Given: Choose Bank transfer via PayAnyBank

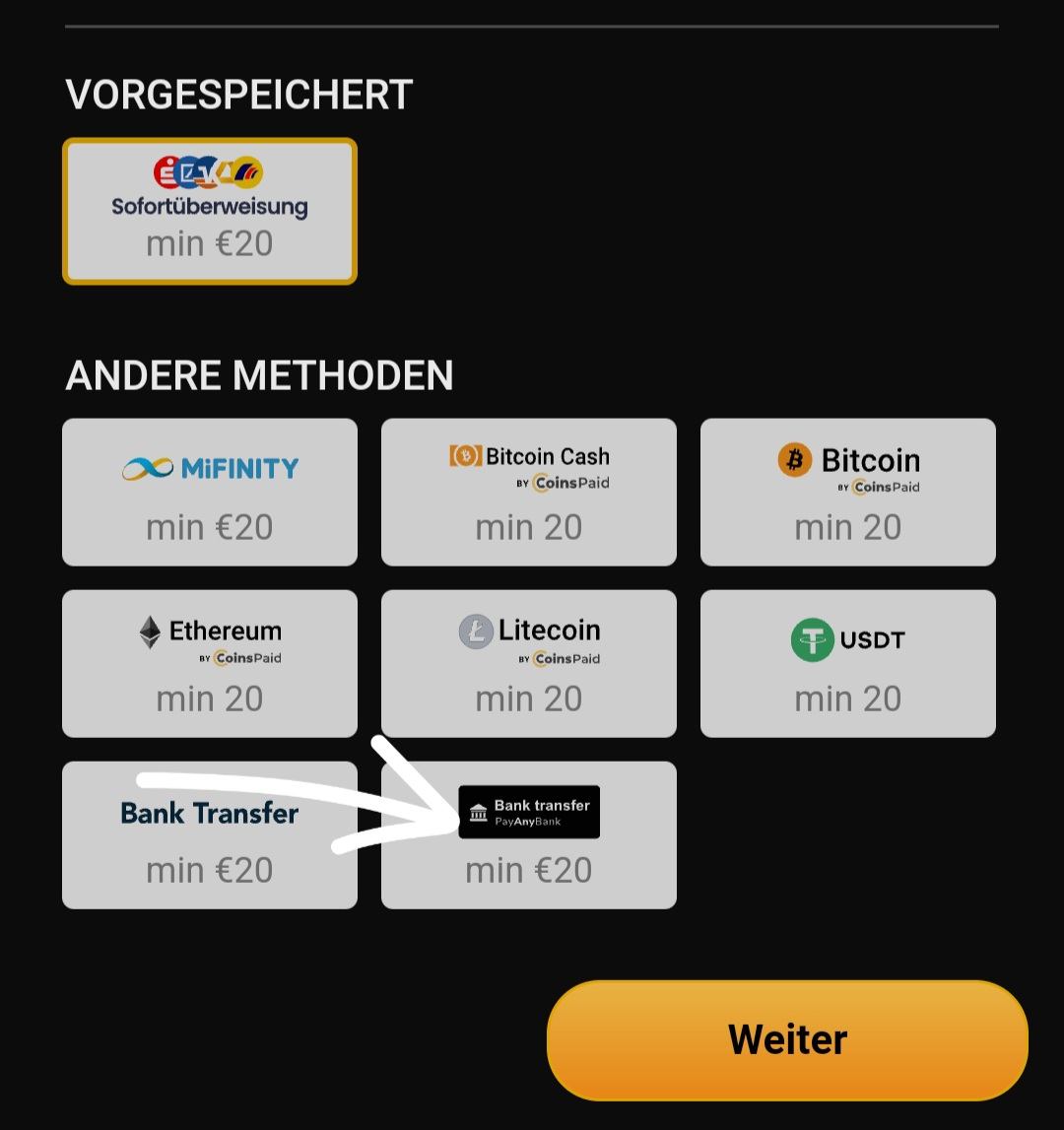Looking at the screenshot, I should 529,834.
